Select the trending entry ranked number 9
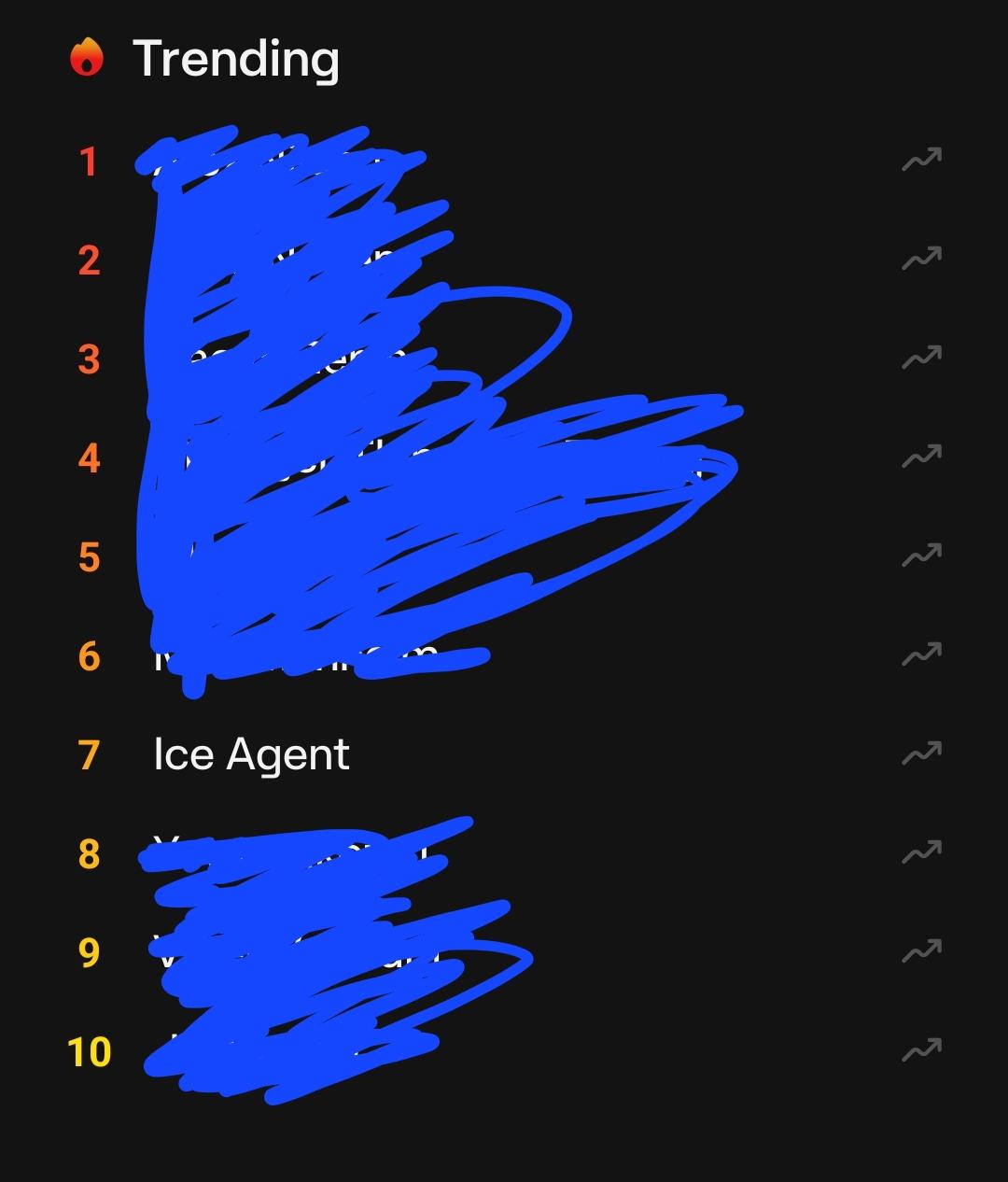Viewport: 1008px width, 1182px height. pyautogui.click(x=280, y=952)
